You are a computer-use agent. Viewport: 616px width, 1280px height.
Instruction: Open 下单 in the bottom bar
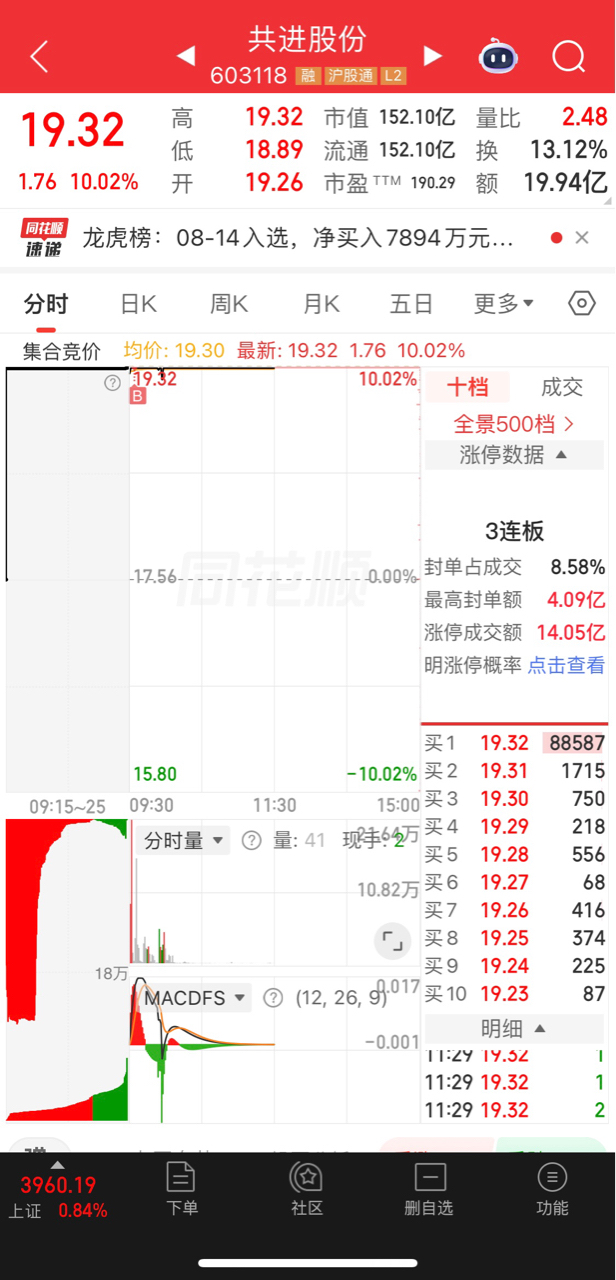pos(181,1190)
